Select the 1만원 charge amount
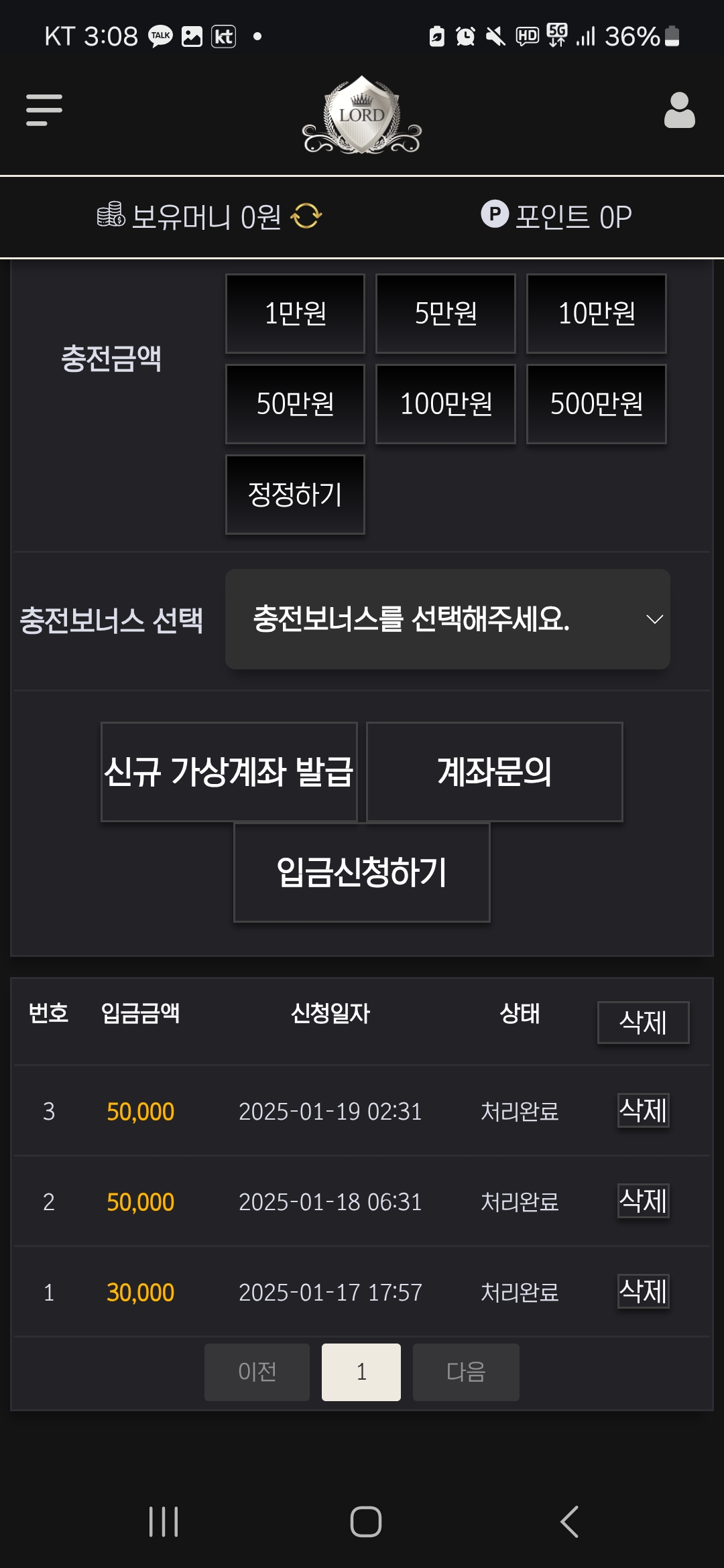 [x=295, y=314]
